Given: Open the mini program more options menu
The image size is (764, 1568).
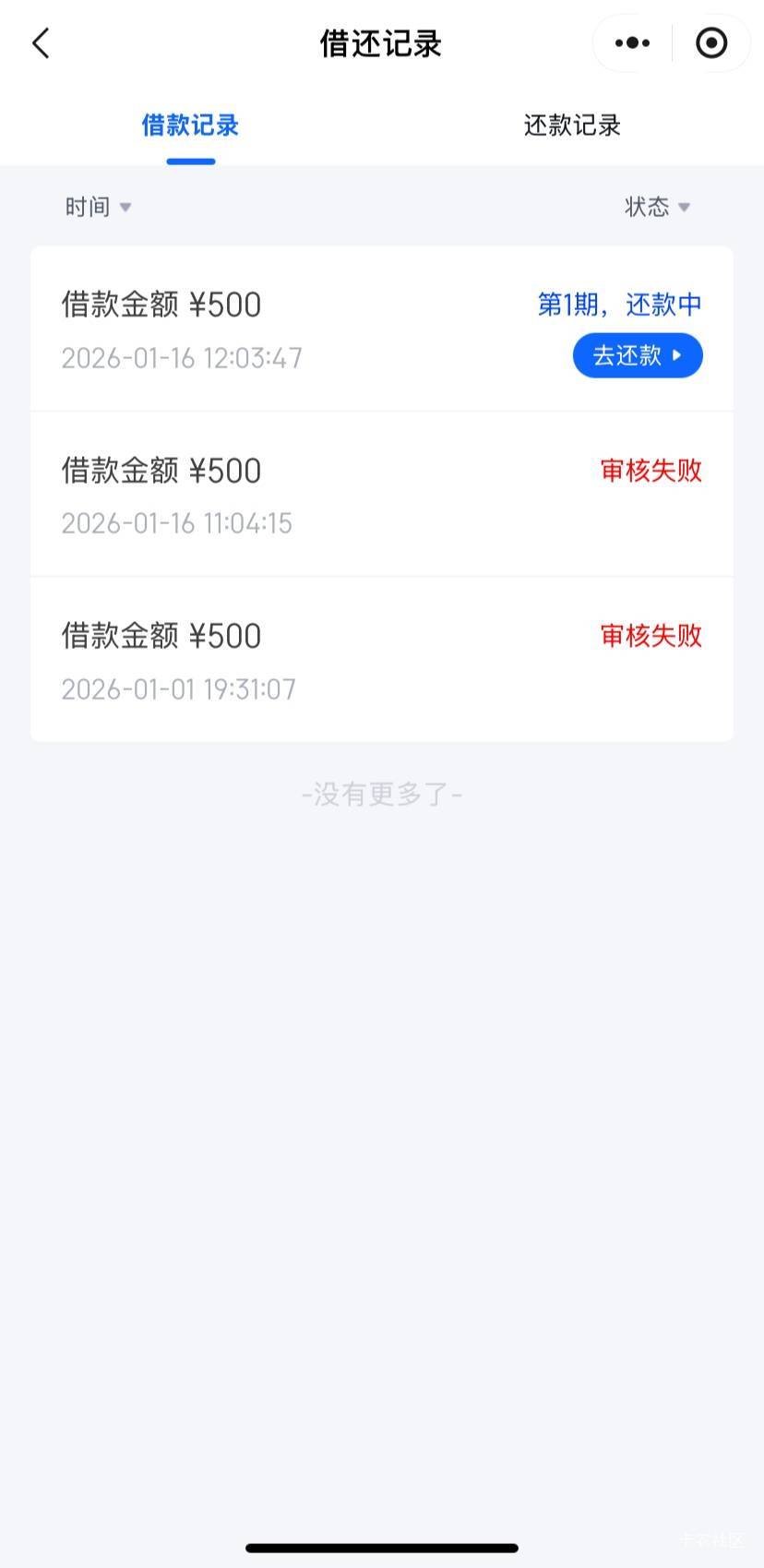Looking at the screenshot, I should 632,43.
